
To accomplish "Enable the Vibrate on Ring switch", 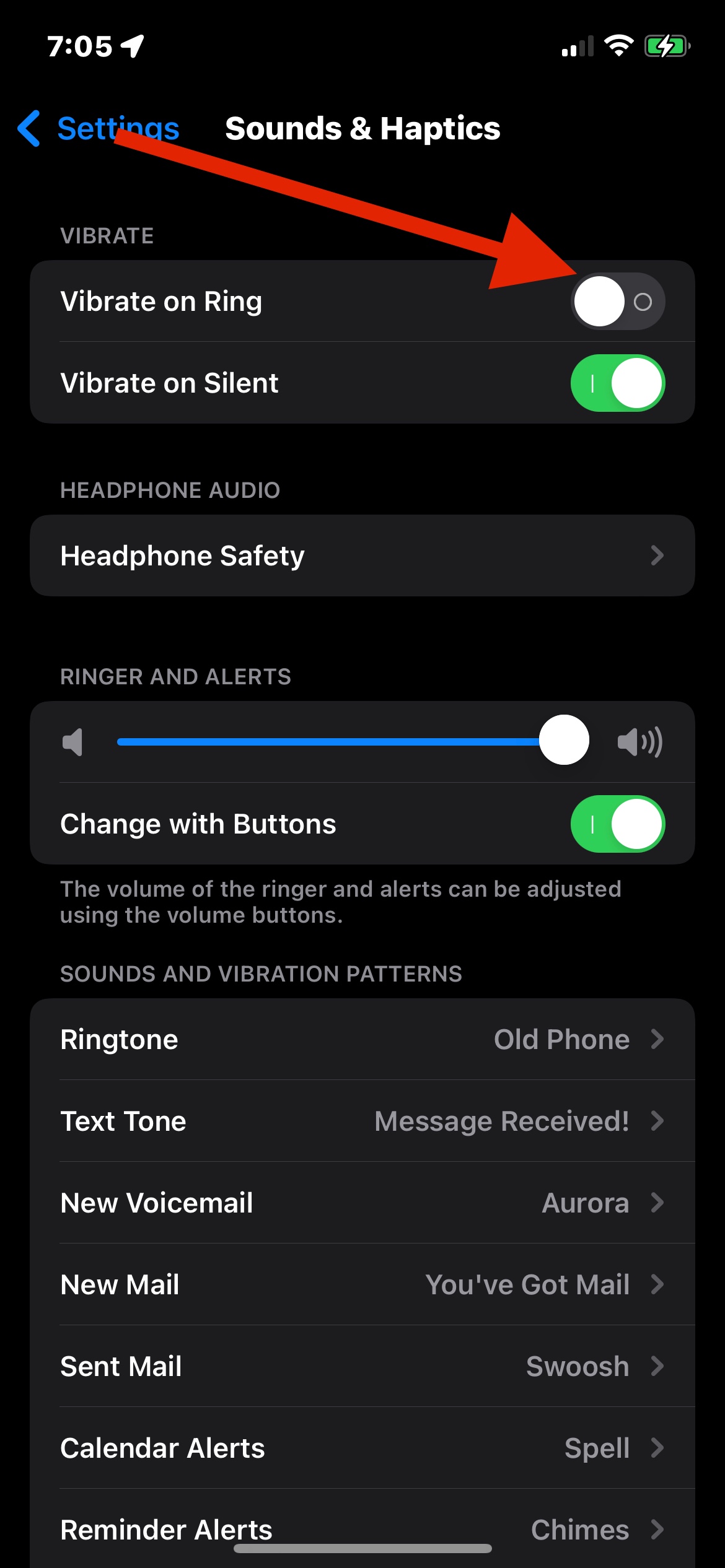I will 617,302.
